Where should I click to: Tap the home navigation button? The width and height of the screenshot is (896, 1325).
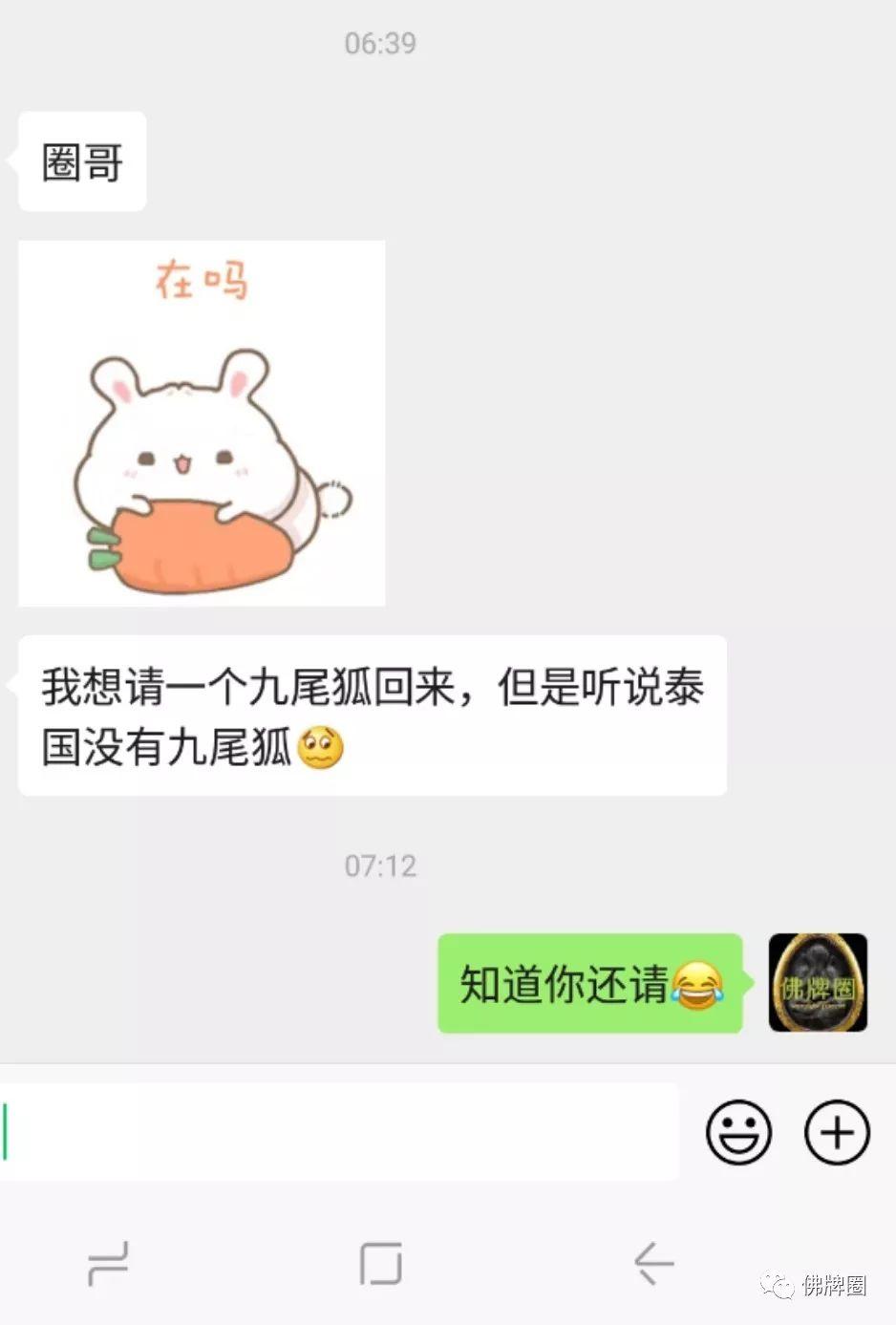(380, 1261)
